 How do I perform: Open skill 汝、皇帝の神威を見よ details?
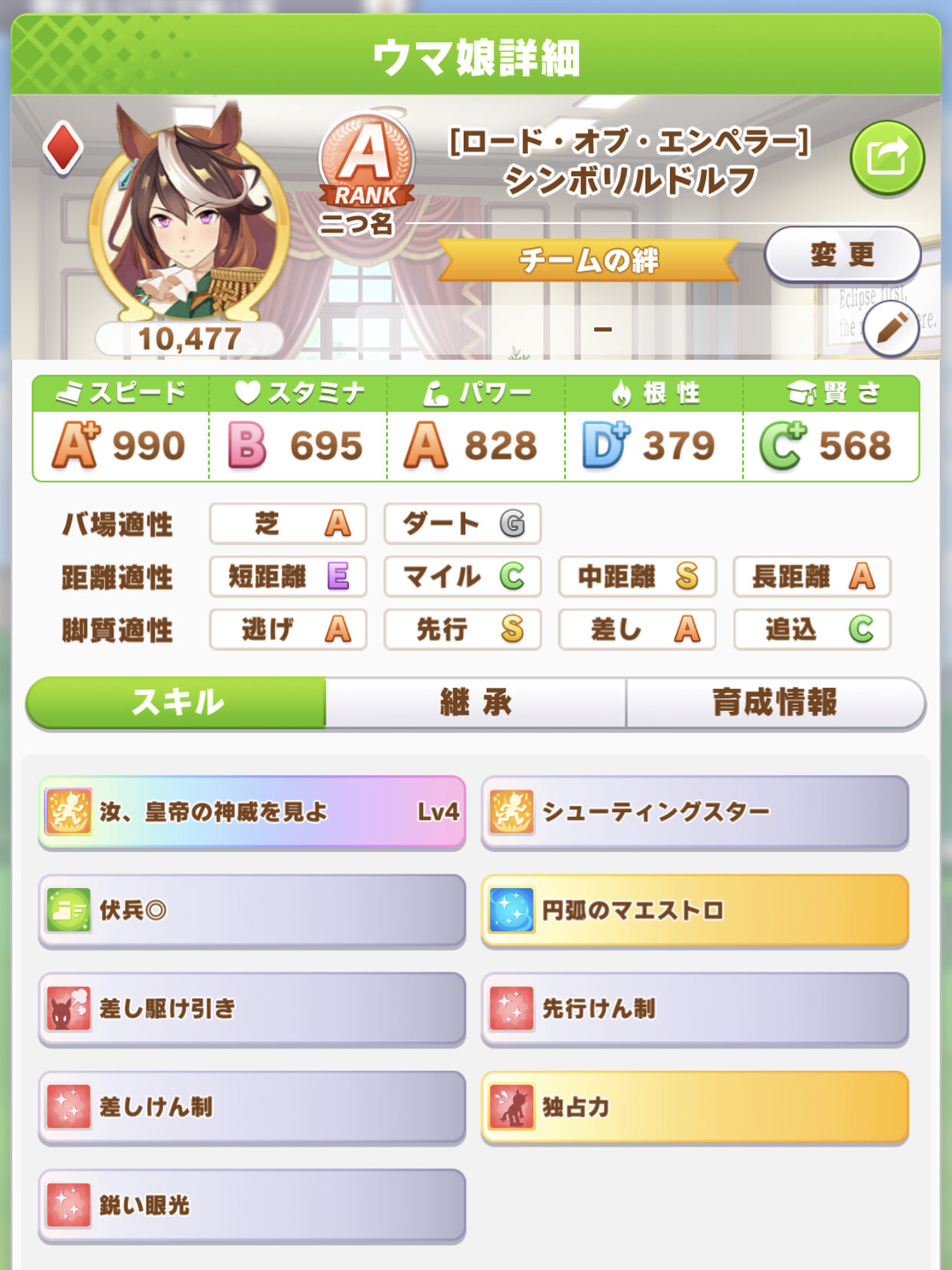(252, 812)
